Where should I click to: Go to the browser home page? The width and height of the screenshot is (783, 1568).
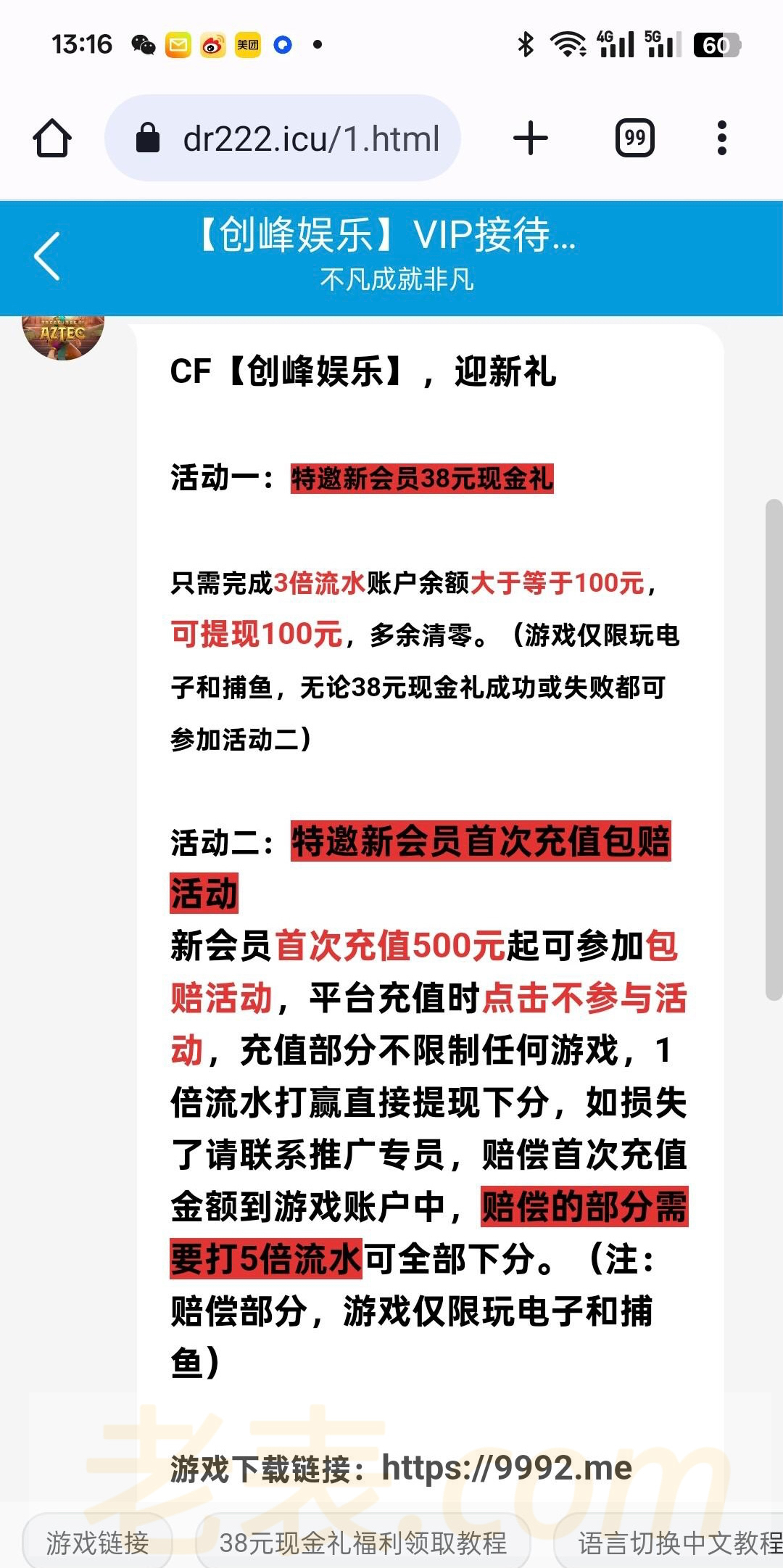pyautogui.click(x=52, y=138)
